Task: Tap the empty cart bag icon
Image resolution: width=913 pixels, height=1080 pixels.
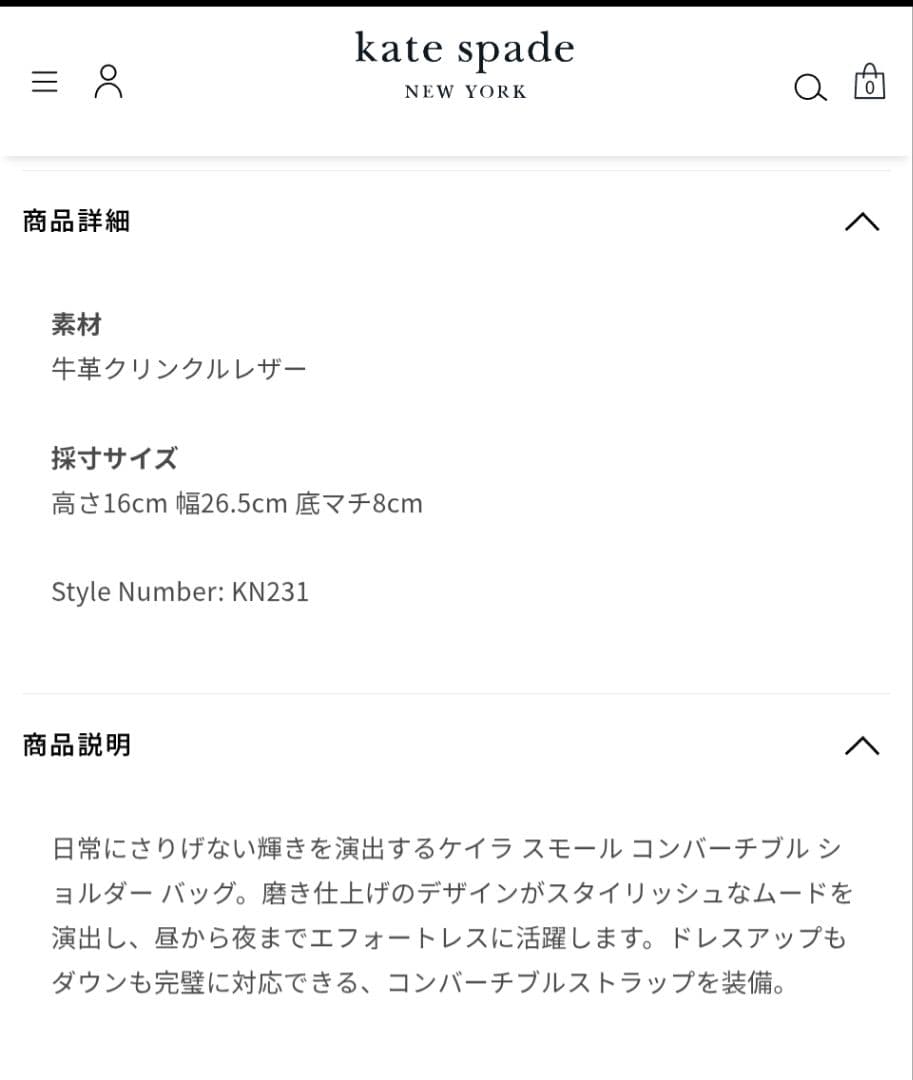Action: coord(869,84)
